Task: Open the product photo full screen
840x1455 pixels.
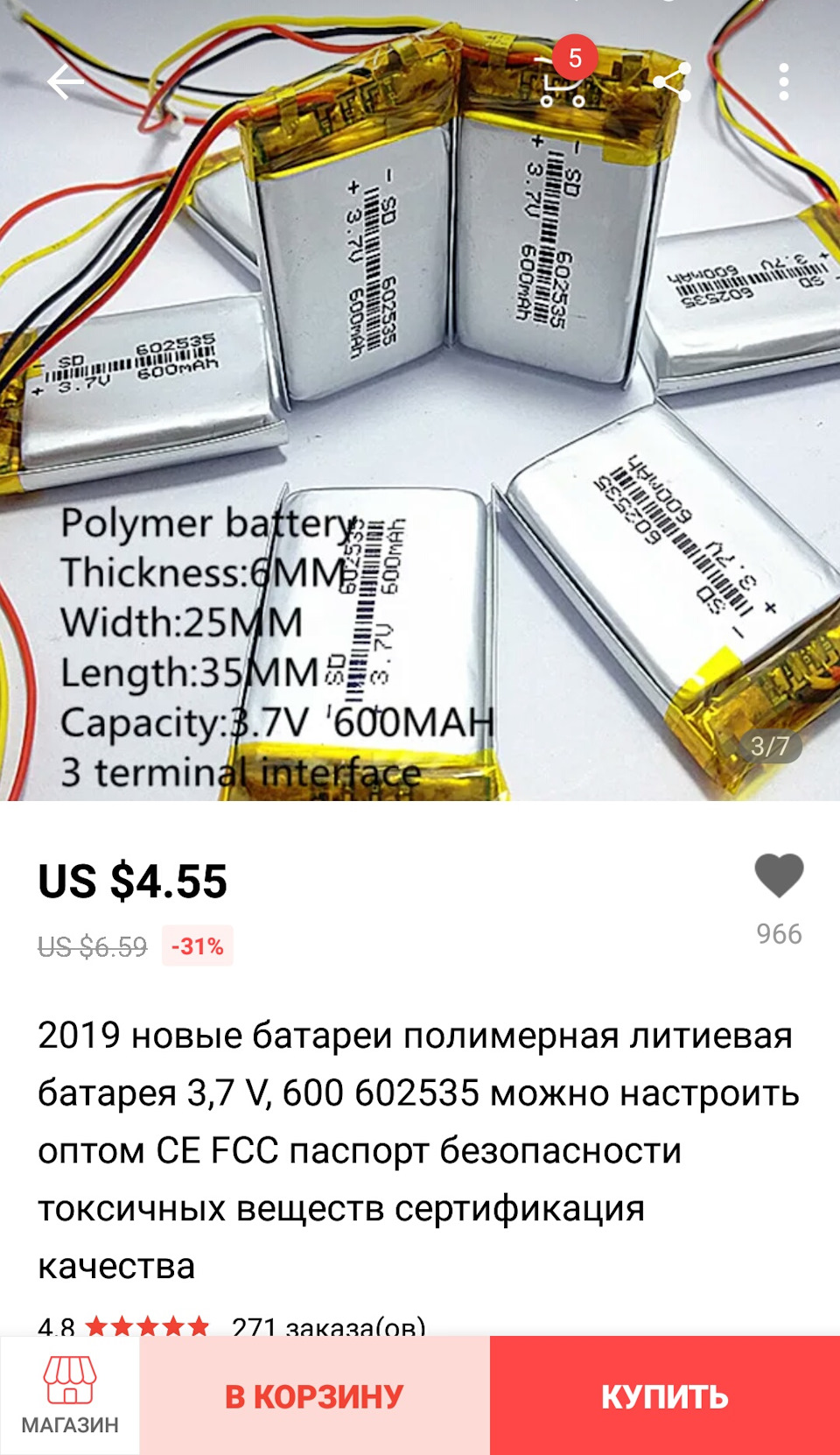Action: coord(420,438)
